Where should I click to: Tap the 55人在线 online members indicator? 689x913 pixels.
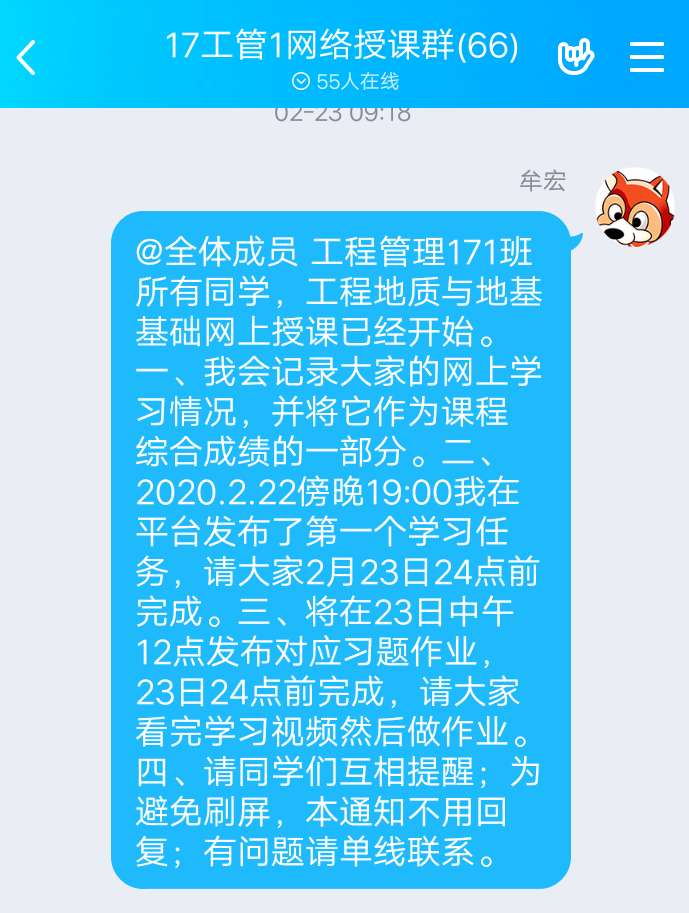[x=344, y=82]
